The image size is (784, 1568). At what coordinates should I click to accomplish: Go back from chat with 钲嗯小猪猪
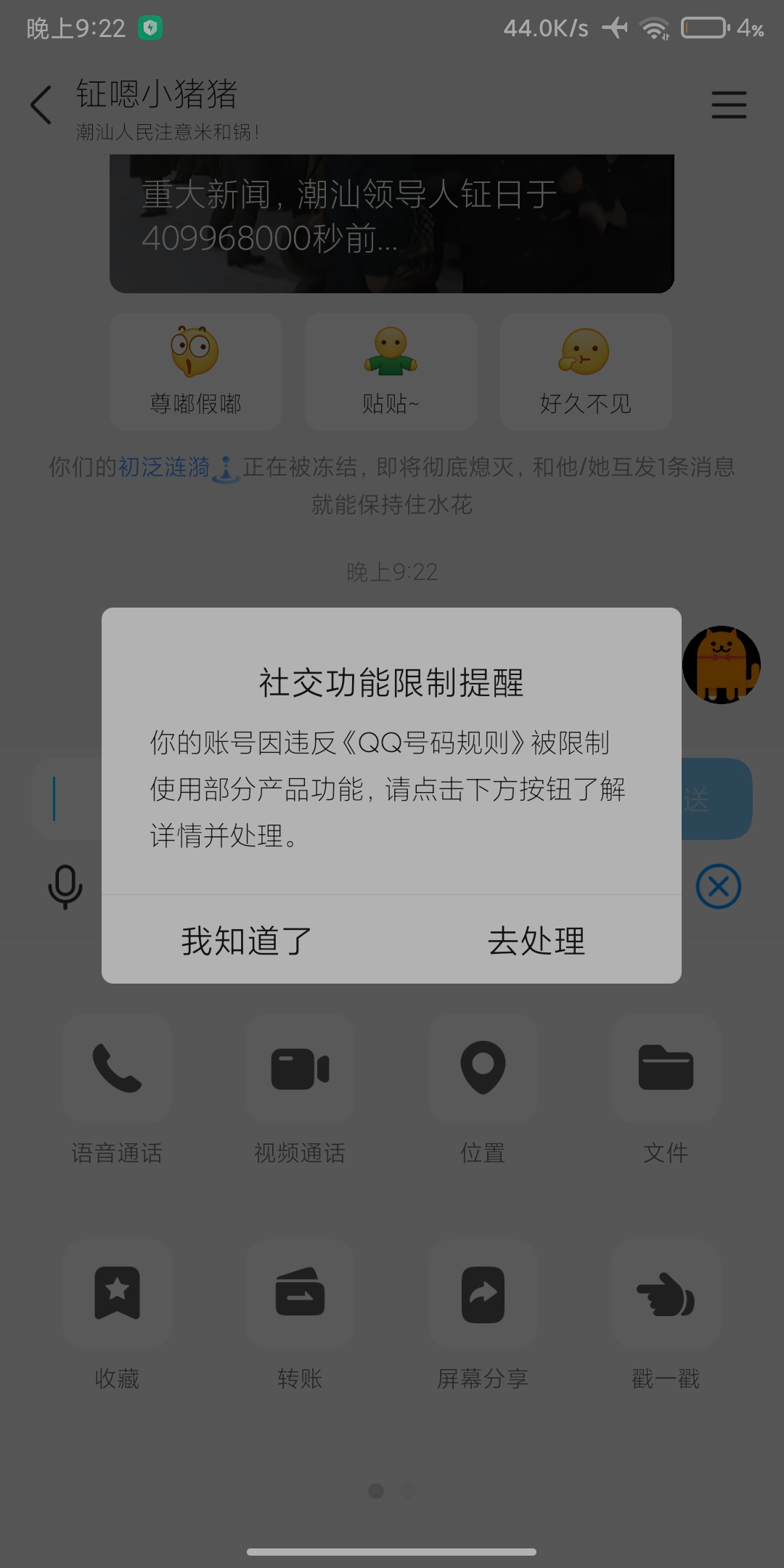coord(41,105)
